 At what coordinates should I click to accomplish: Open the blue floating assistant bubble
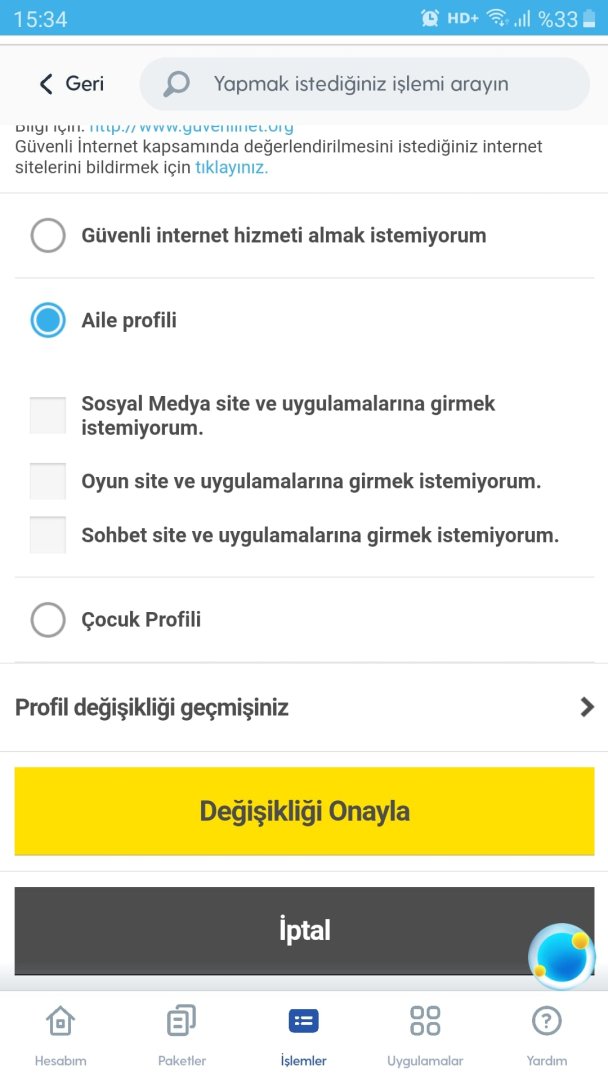[562, 956]
